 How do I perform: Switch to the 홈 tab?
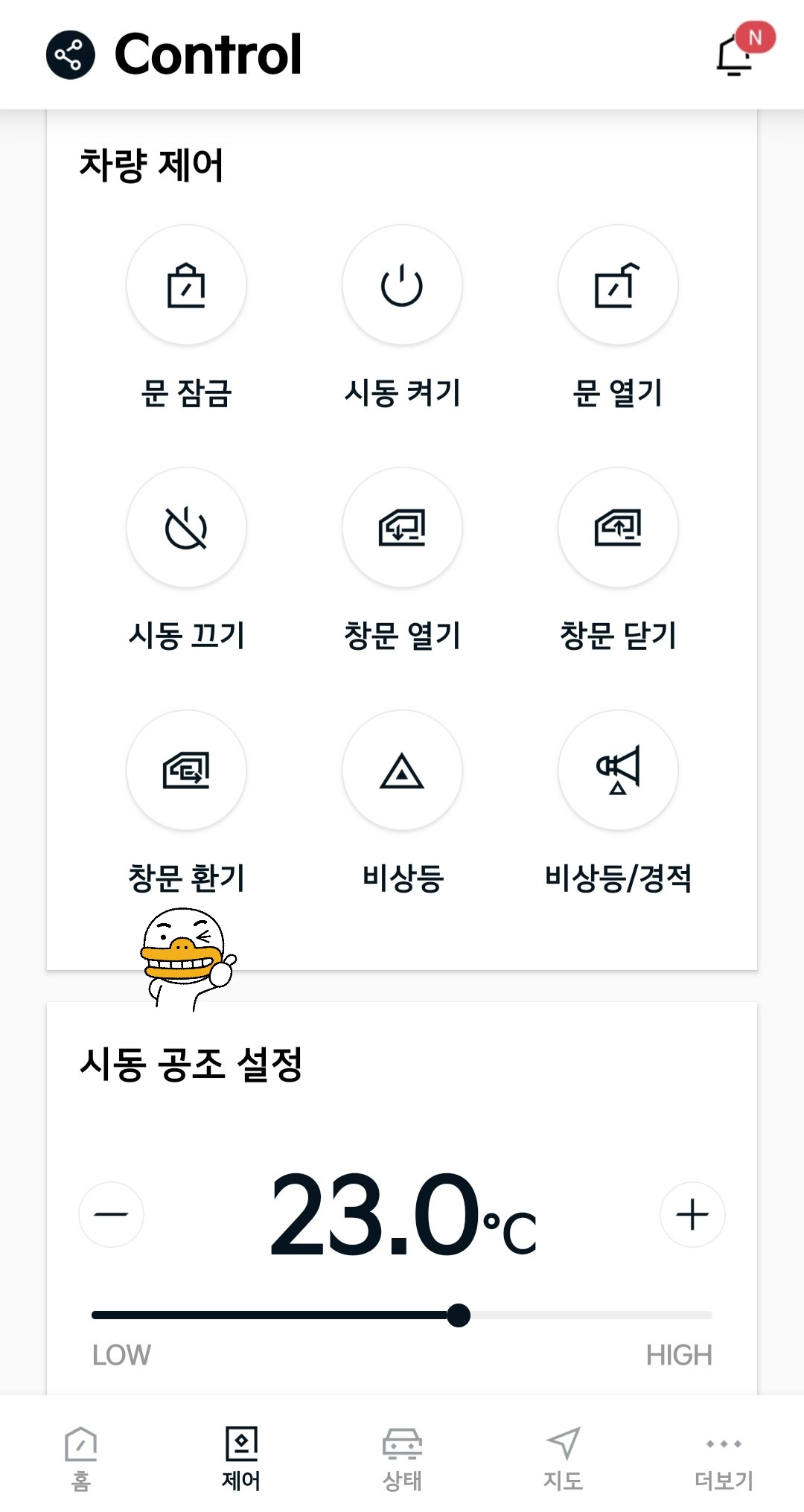[x=80, y=1458]
